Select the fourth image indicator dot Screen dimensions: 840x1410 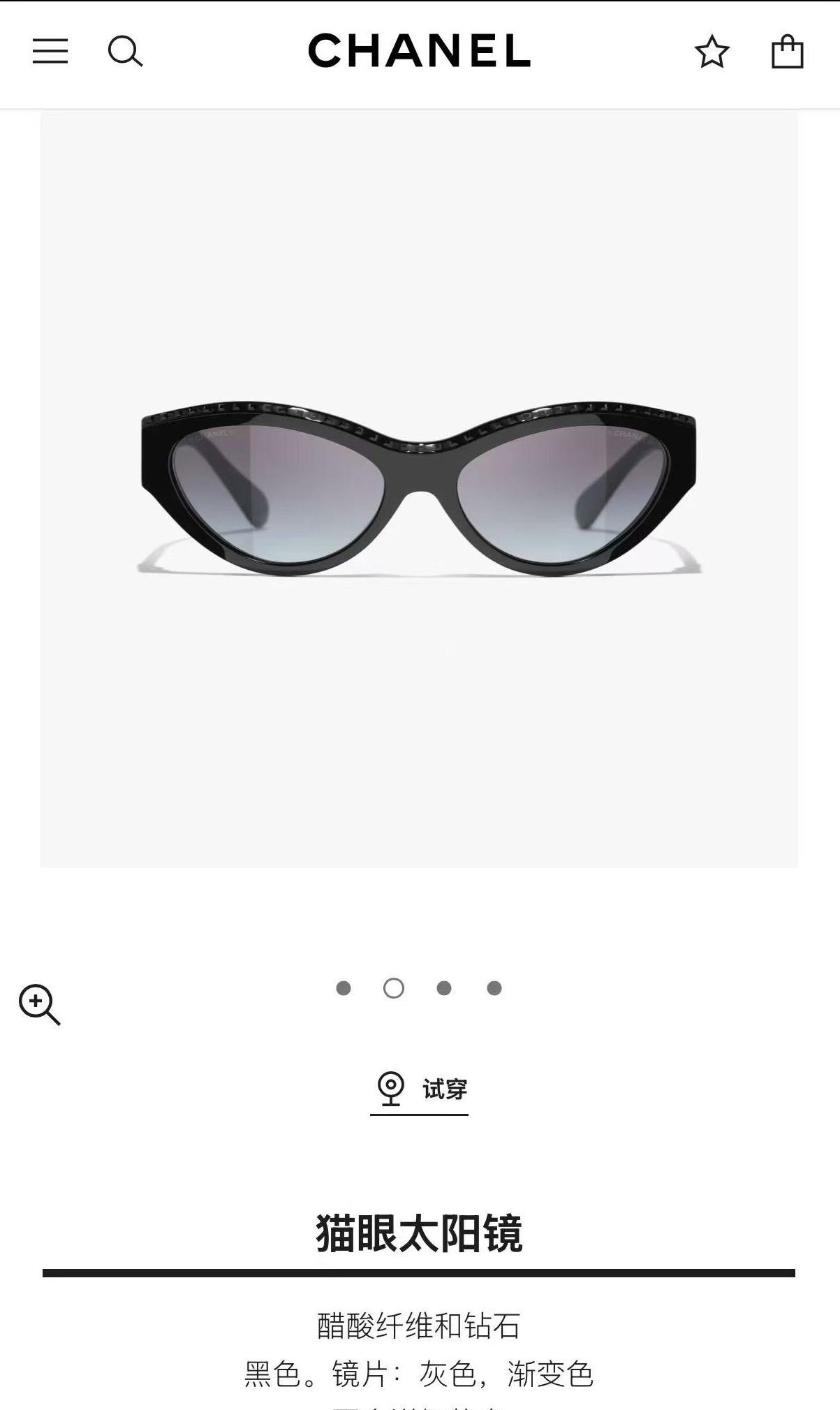click(x=494, y=988)
